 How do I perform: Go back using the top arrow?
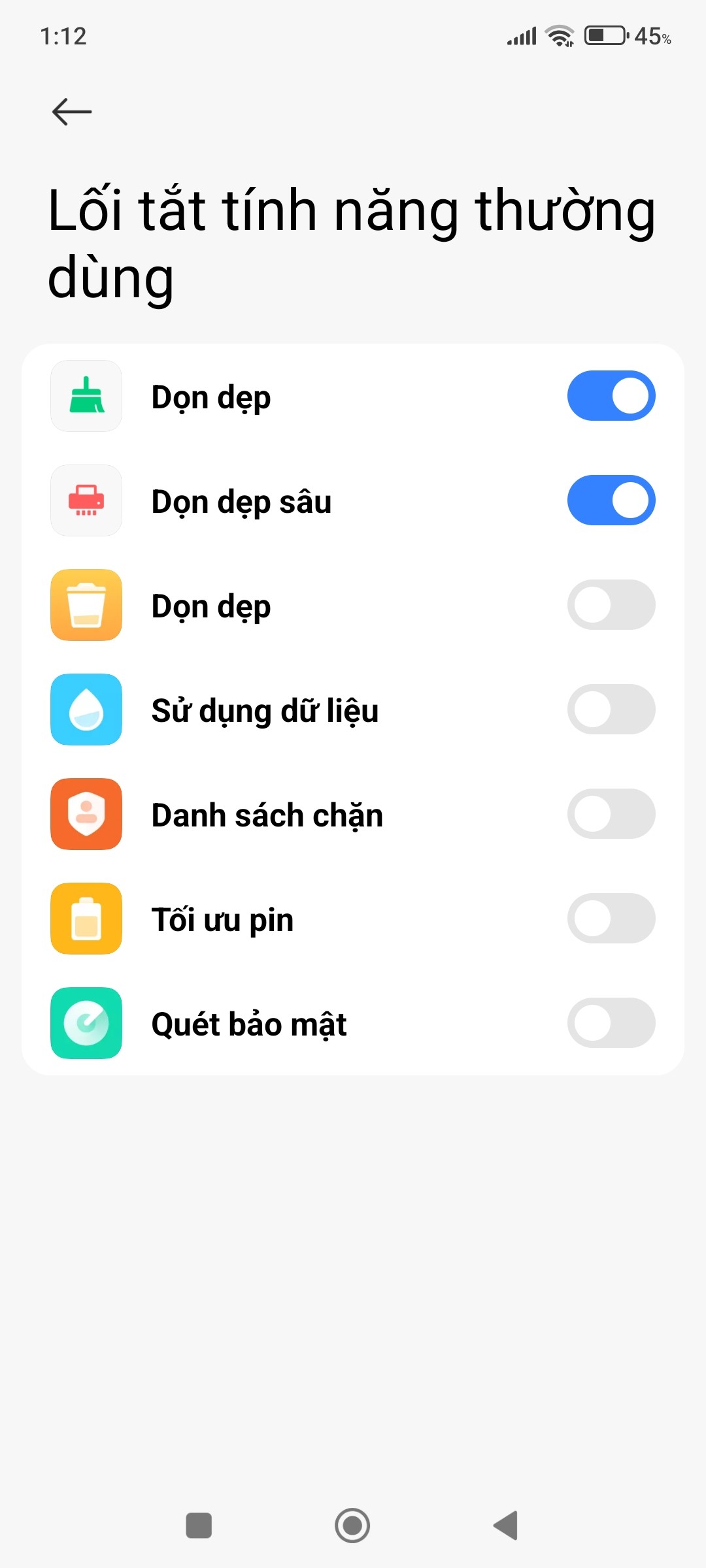point(72,112)
